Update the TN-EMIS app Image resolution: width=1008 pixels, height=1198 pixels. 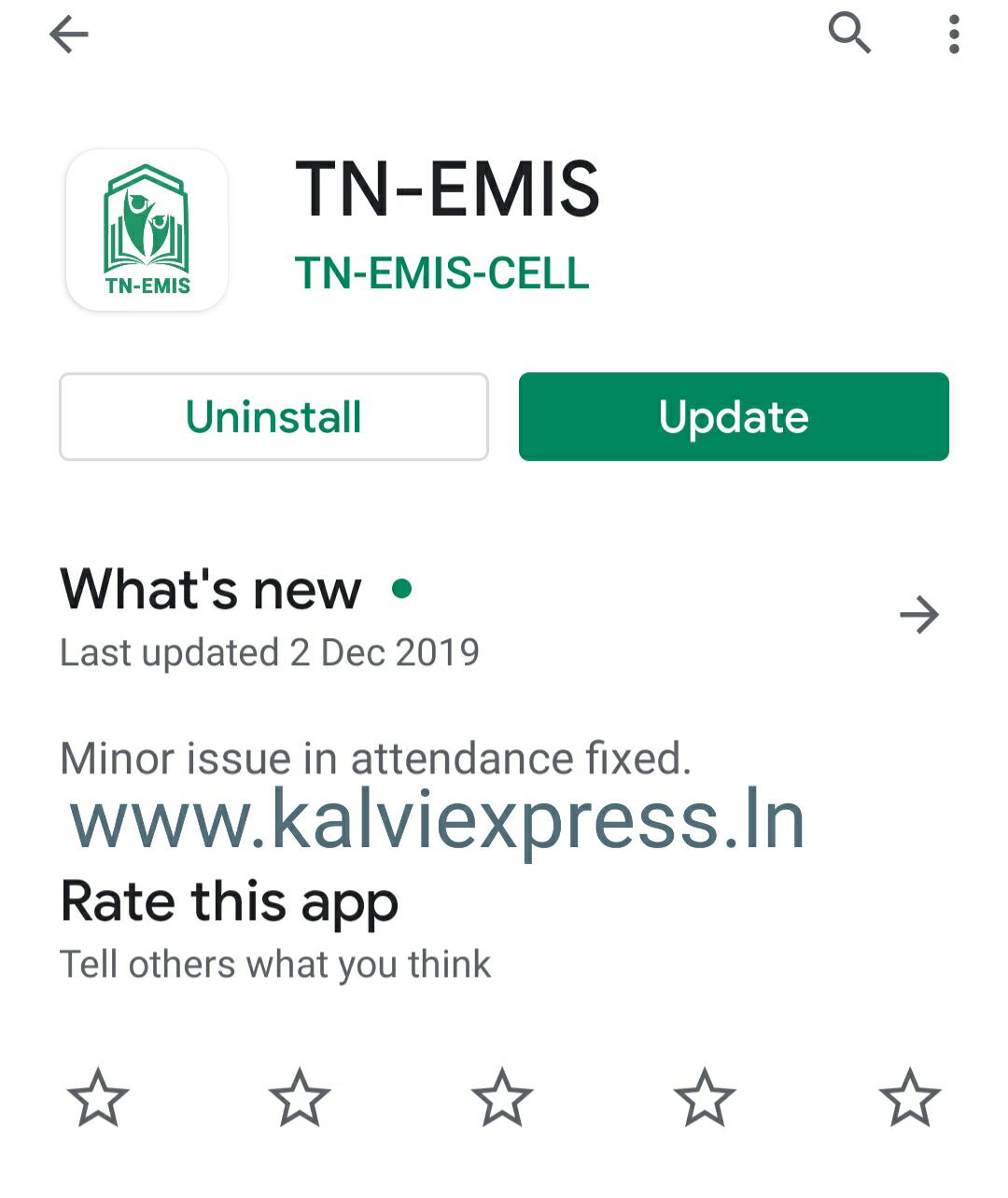(734, 417)
